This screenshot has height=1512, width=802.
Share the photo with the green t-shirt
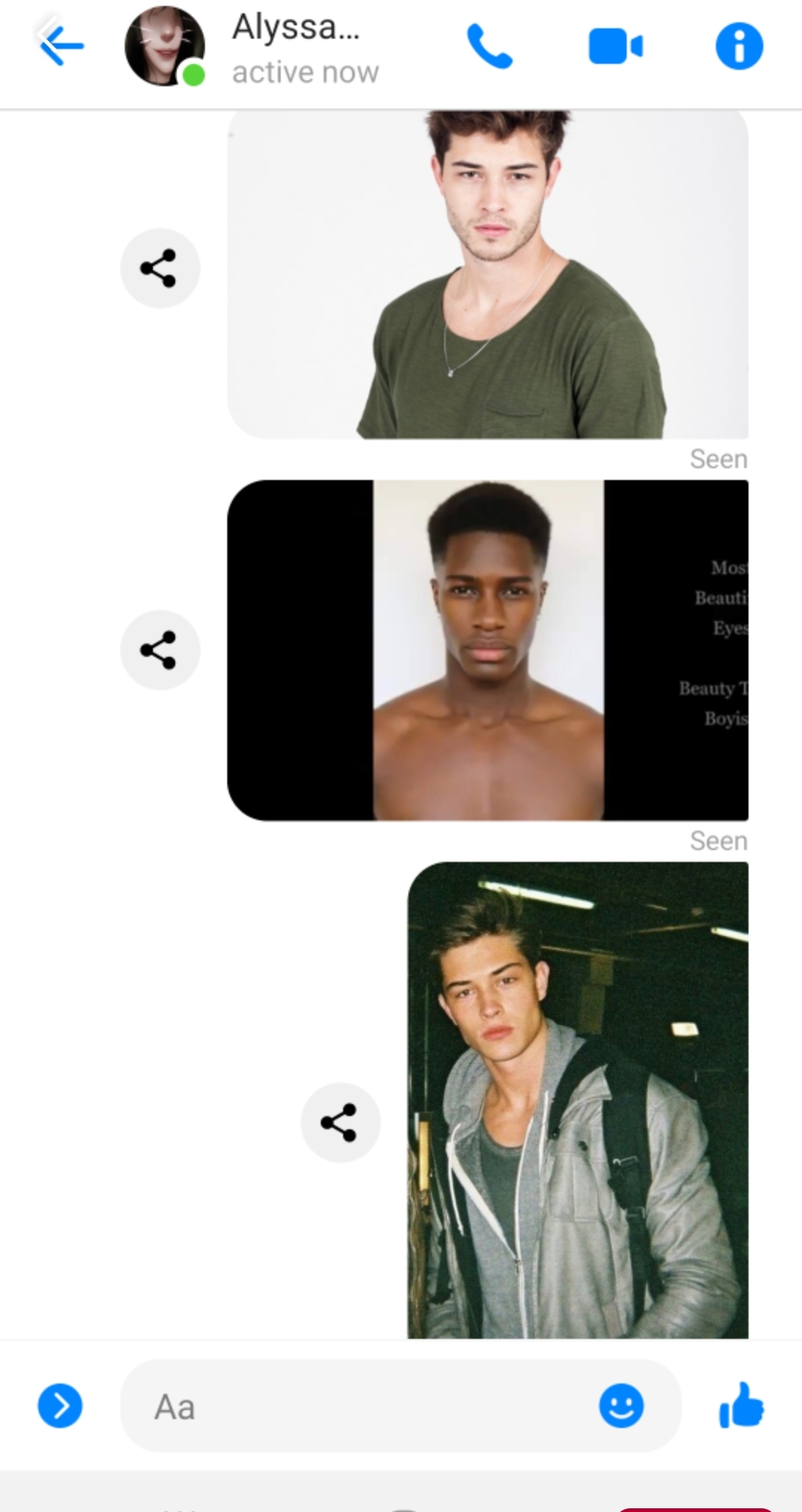coord(160,268)
